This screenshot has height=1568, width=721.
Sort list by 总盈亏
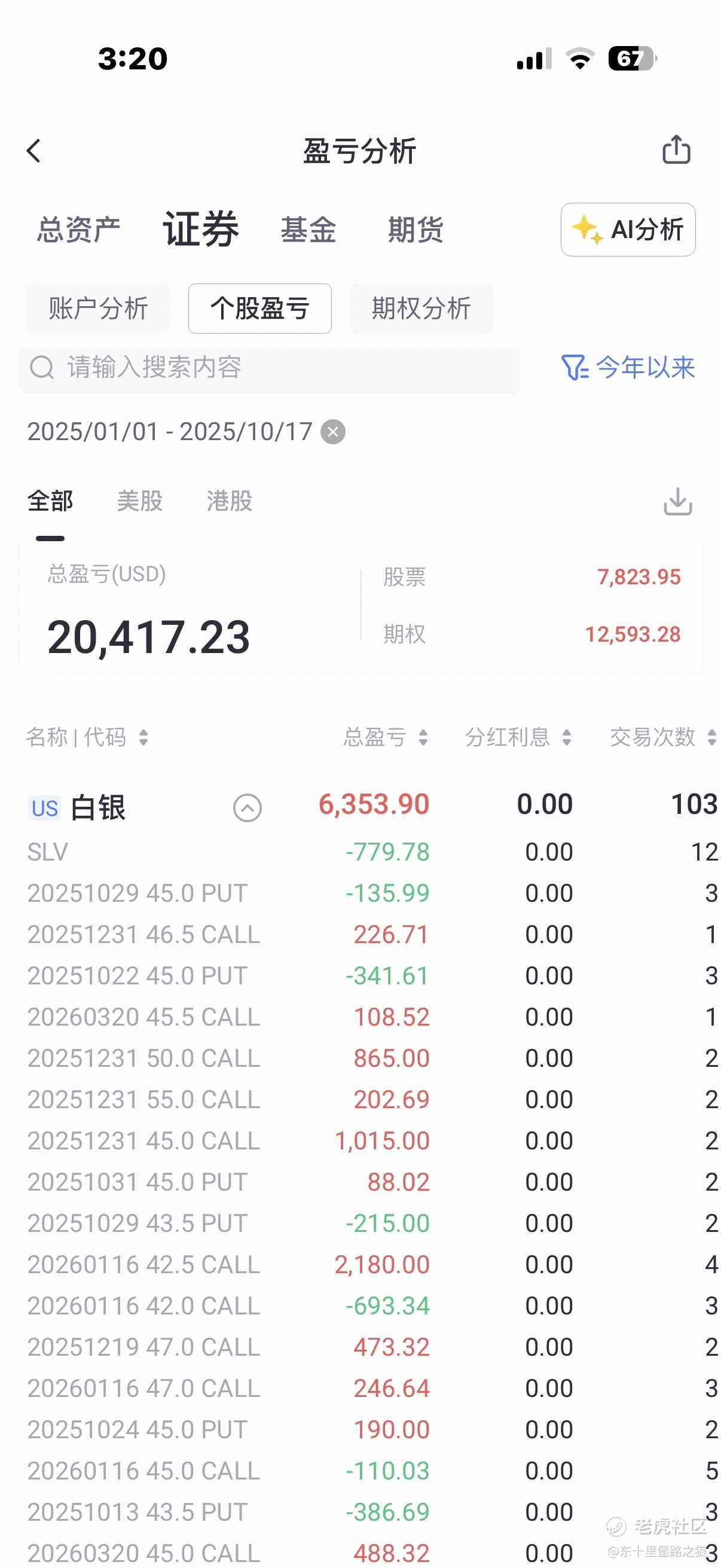(386, 737)
